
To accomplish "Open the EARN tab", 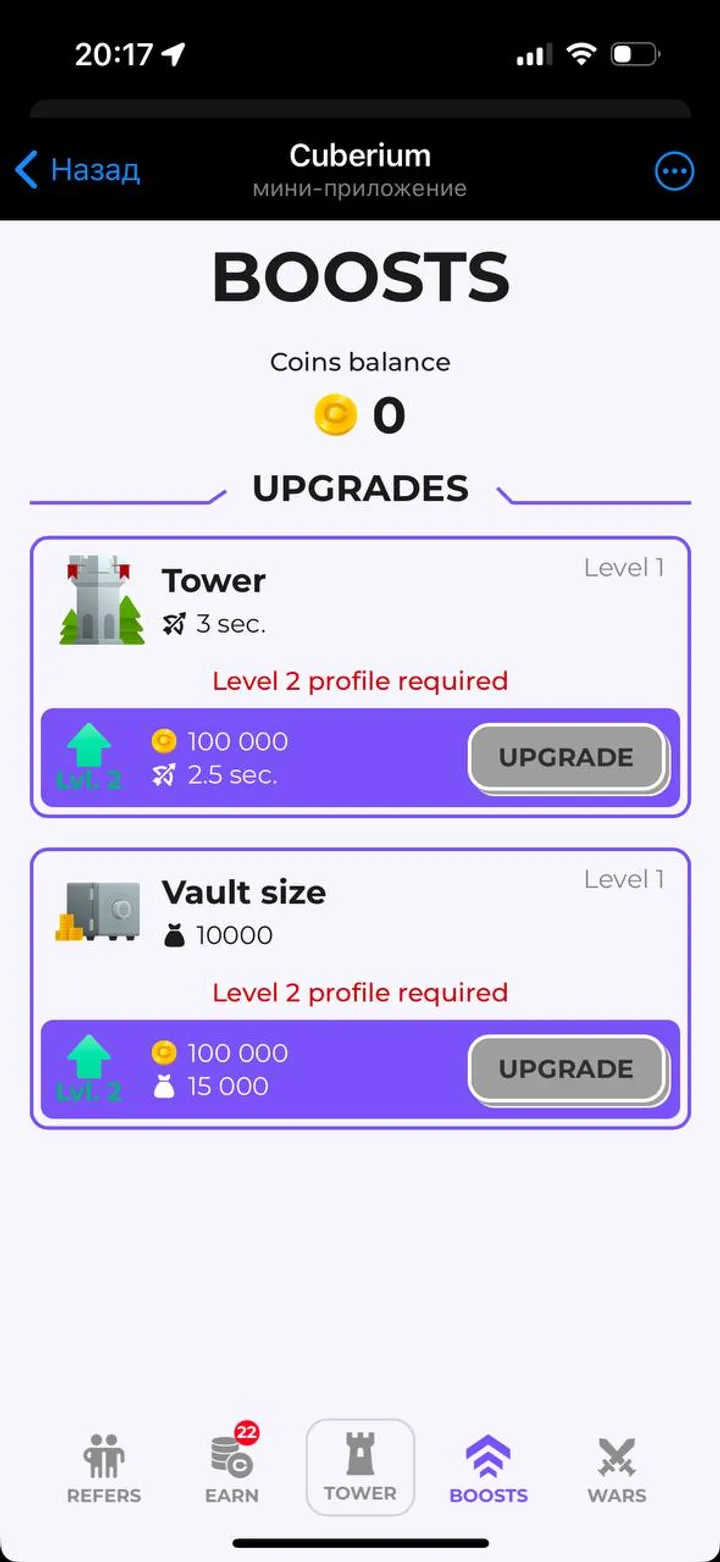I will [232, 1470].
